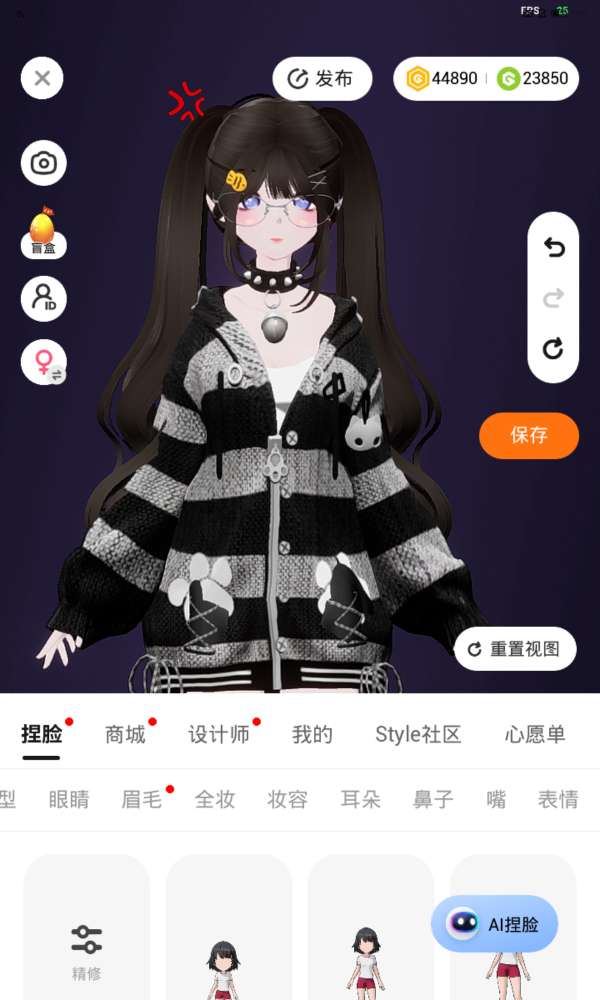Open the Style社区 tab

[418, 735]
